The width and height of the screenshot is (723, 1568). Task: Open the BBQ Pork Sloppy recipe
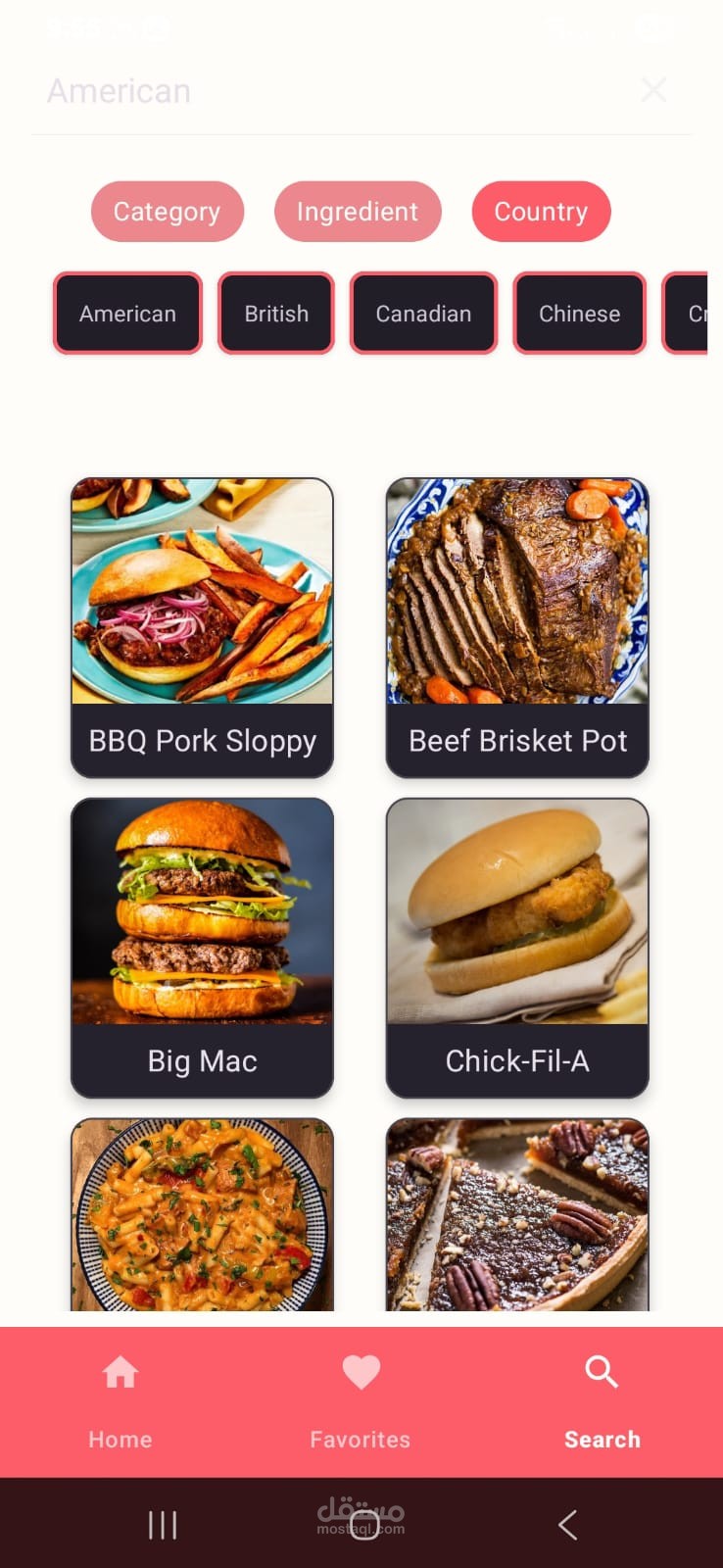click(x=202, y=627)
